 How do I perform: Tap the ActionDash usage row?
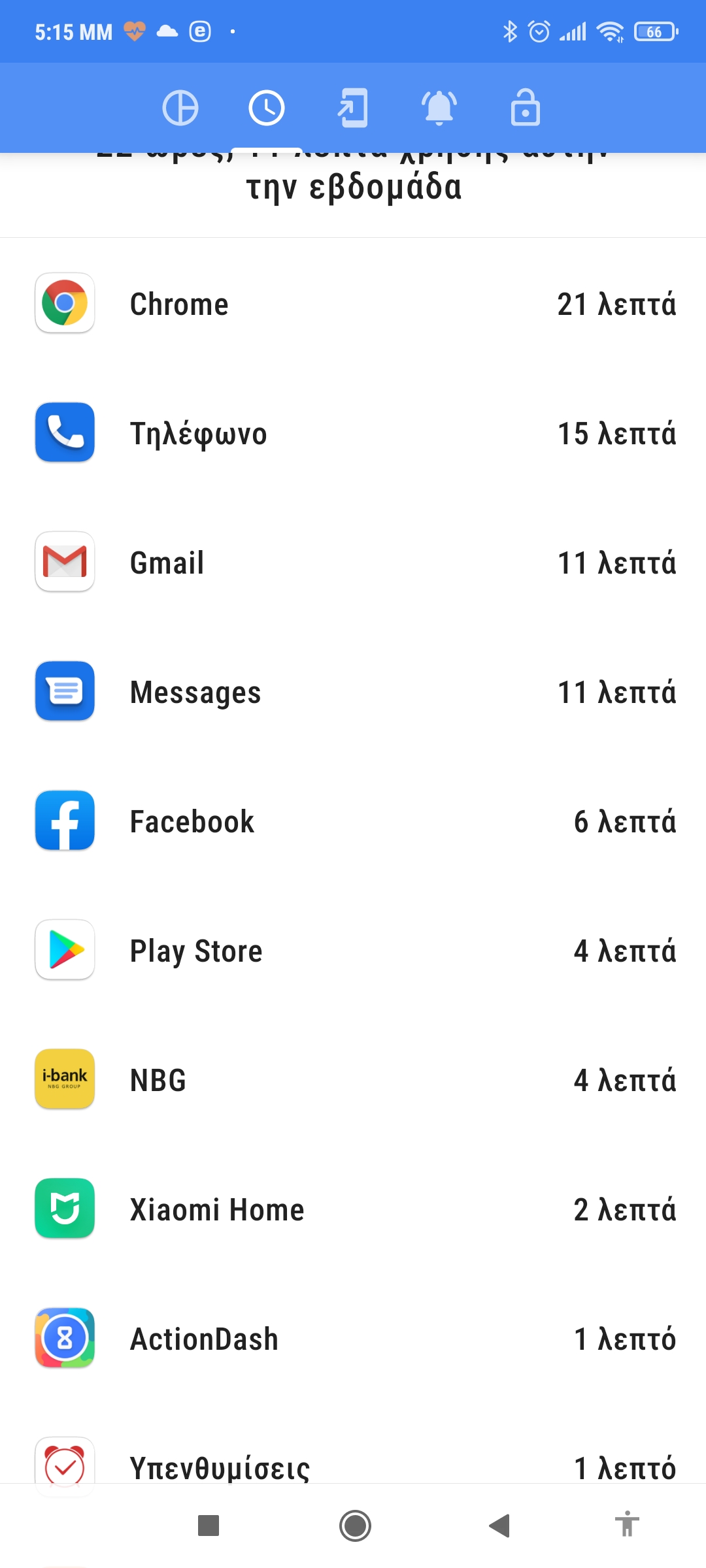(353, 1339)
